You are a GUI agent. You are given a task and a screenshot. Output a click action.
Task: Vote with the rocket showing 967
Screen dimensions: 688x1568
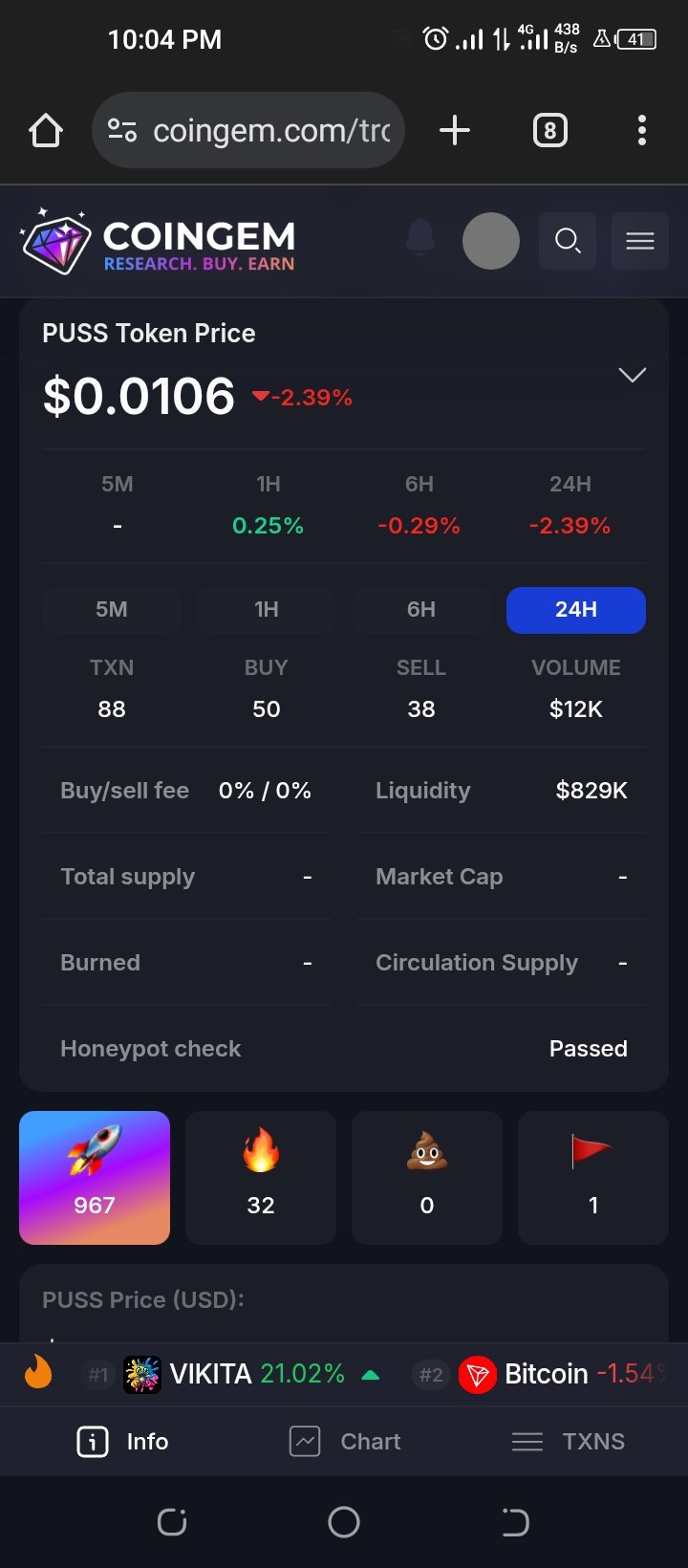click(x=95, y=1178)
